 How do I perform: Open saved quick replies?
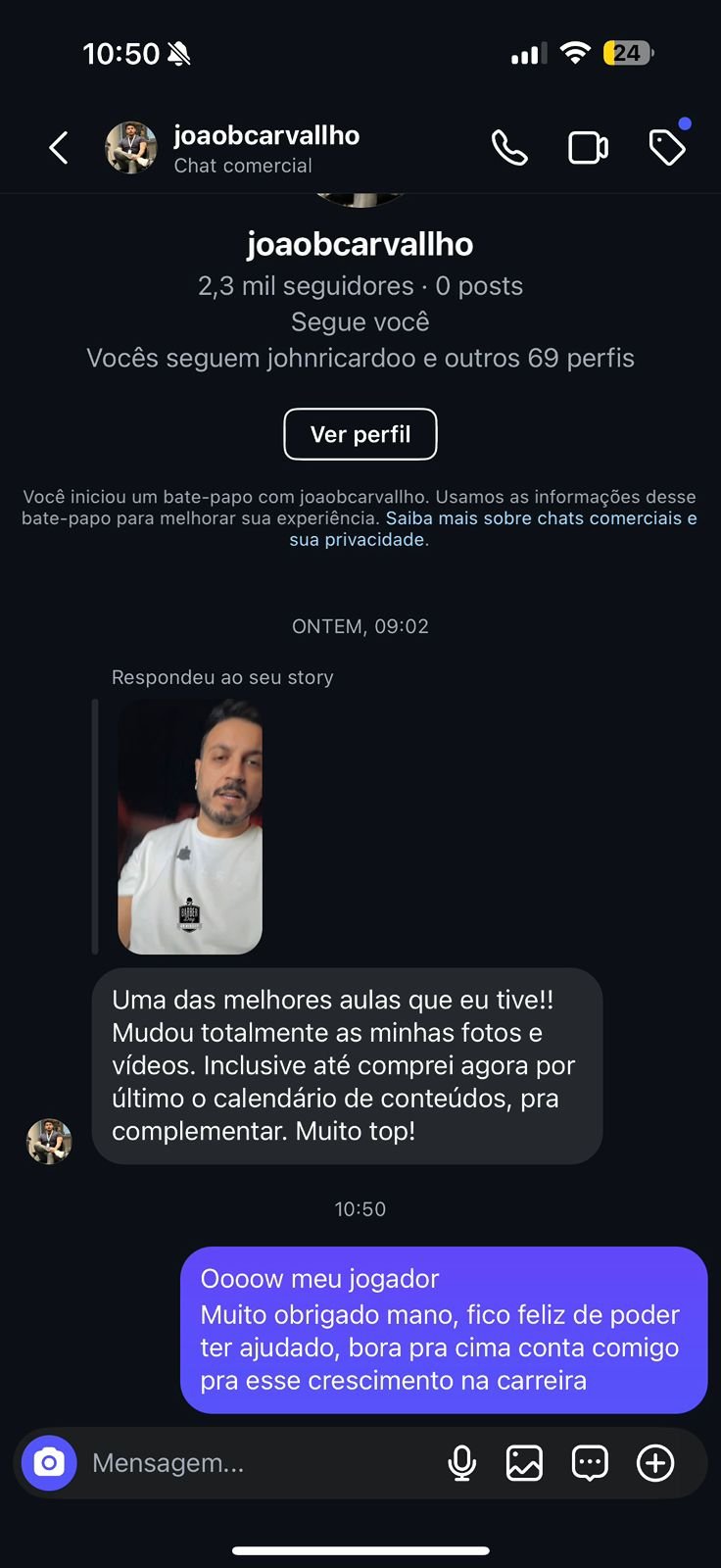(590, 1463)
